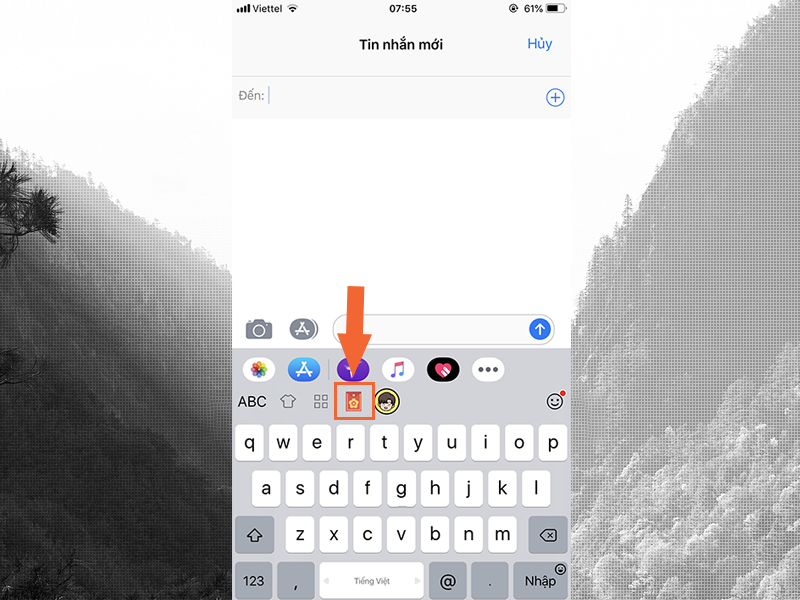Open the Music iMessage app
Viewport: 800px width, 600px height.
point(398,369)
